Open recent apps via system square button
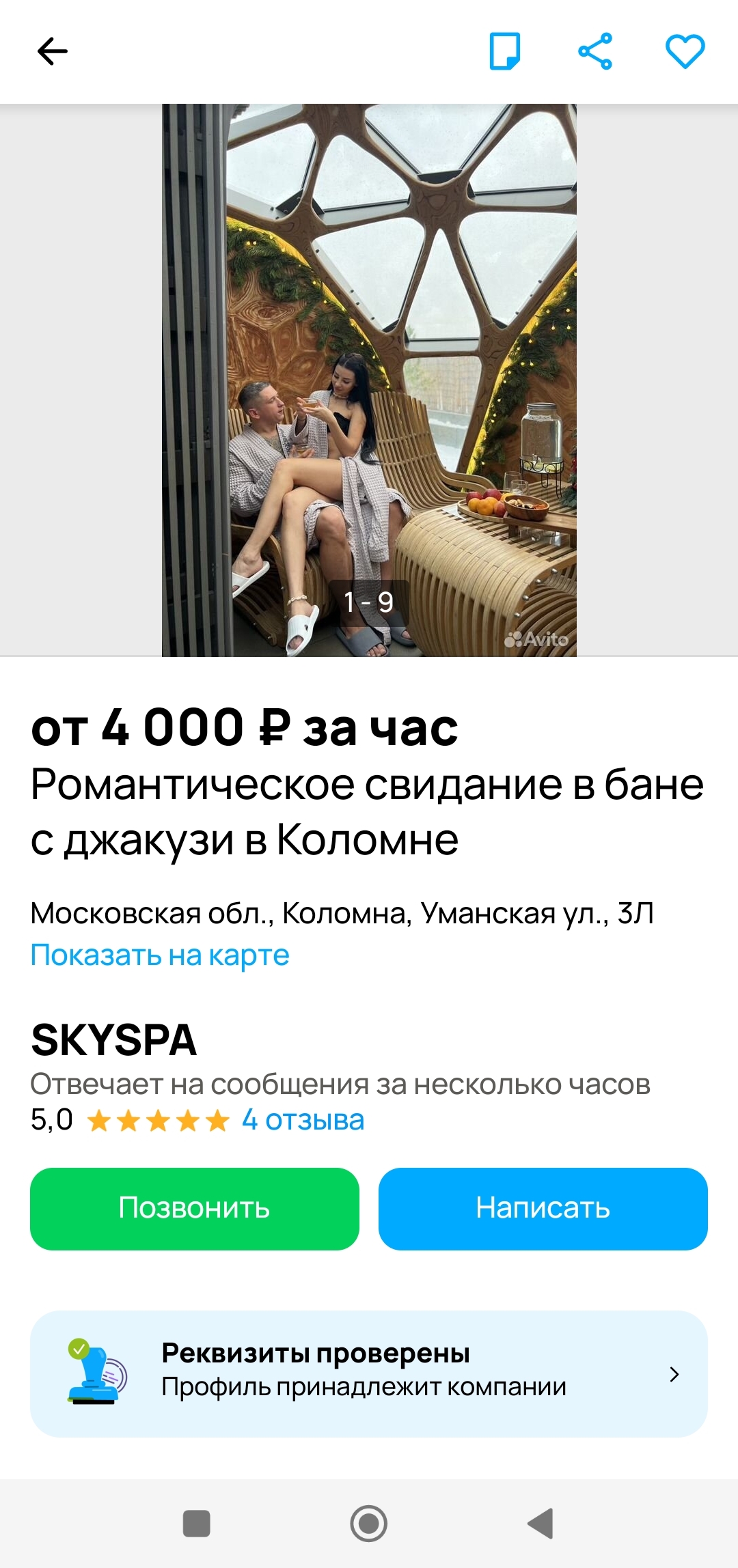Viewport: 738px width, 1568px height. [x=197, y=1524]
